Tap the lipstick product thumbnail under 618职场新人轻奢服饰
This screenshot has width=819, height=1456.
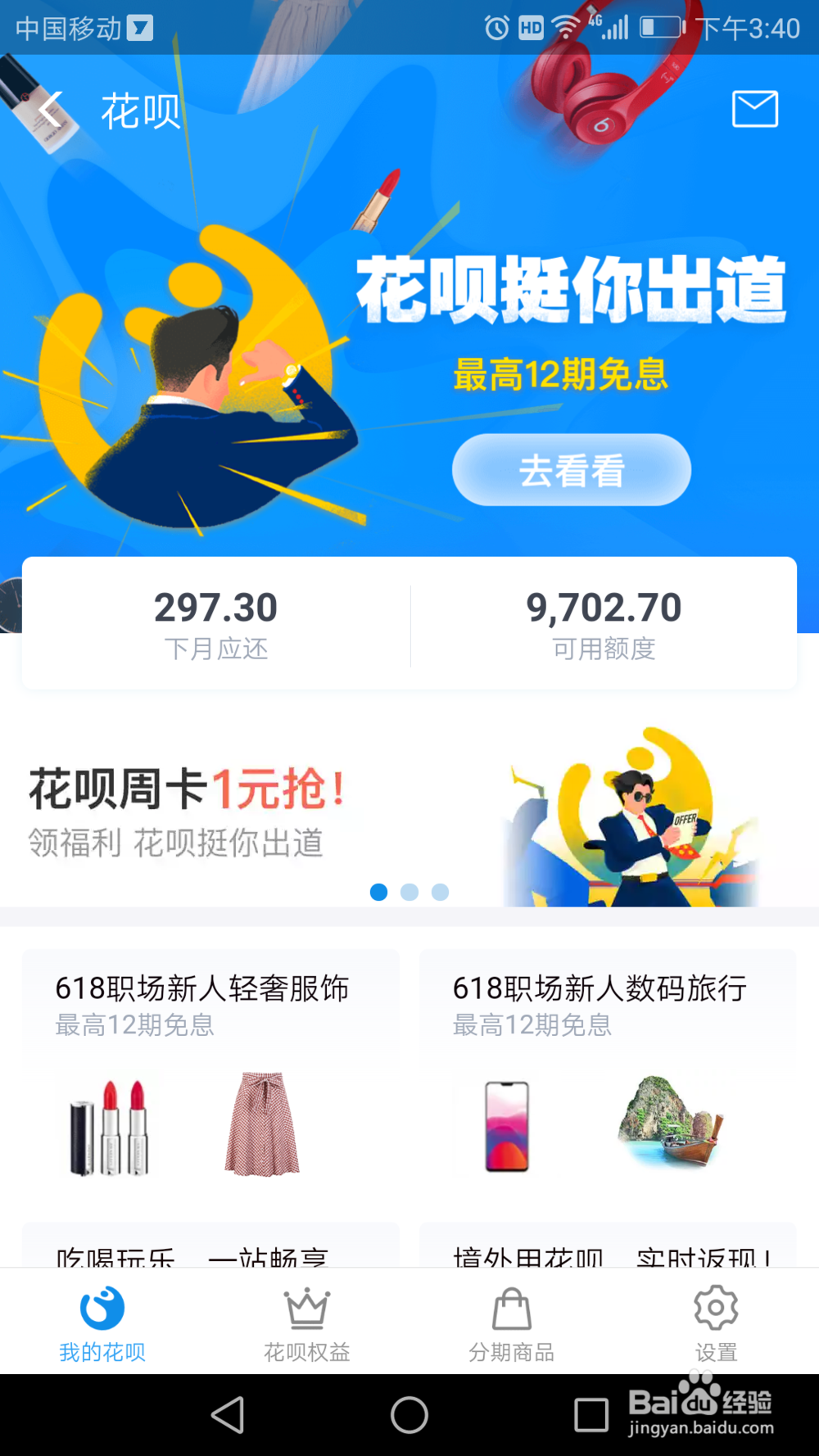coord(107,1130)
